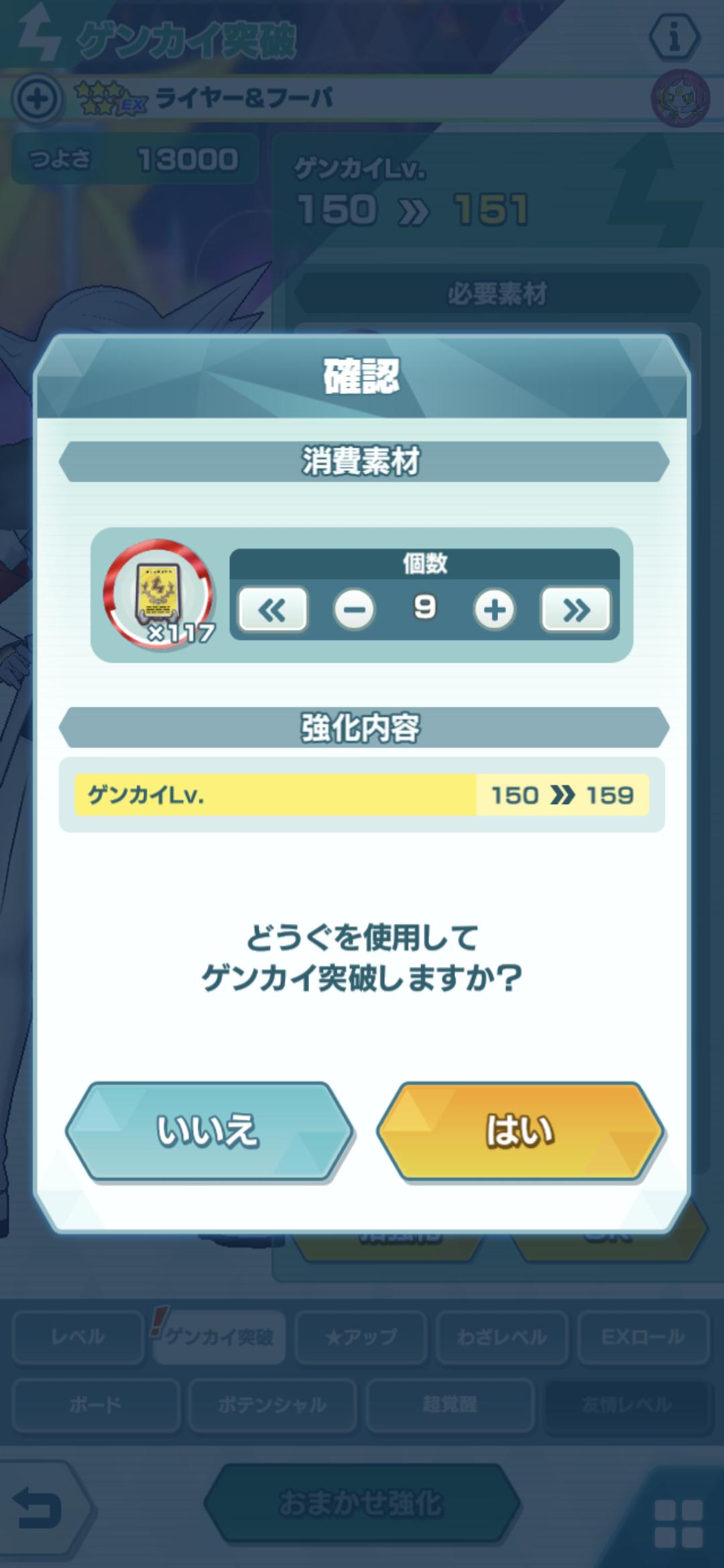Screen dimensions: 724x1568
Task: Jump to maximum item count
Action: [x=576, y=610]
